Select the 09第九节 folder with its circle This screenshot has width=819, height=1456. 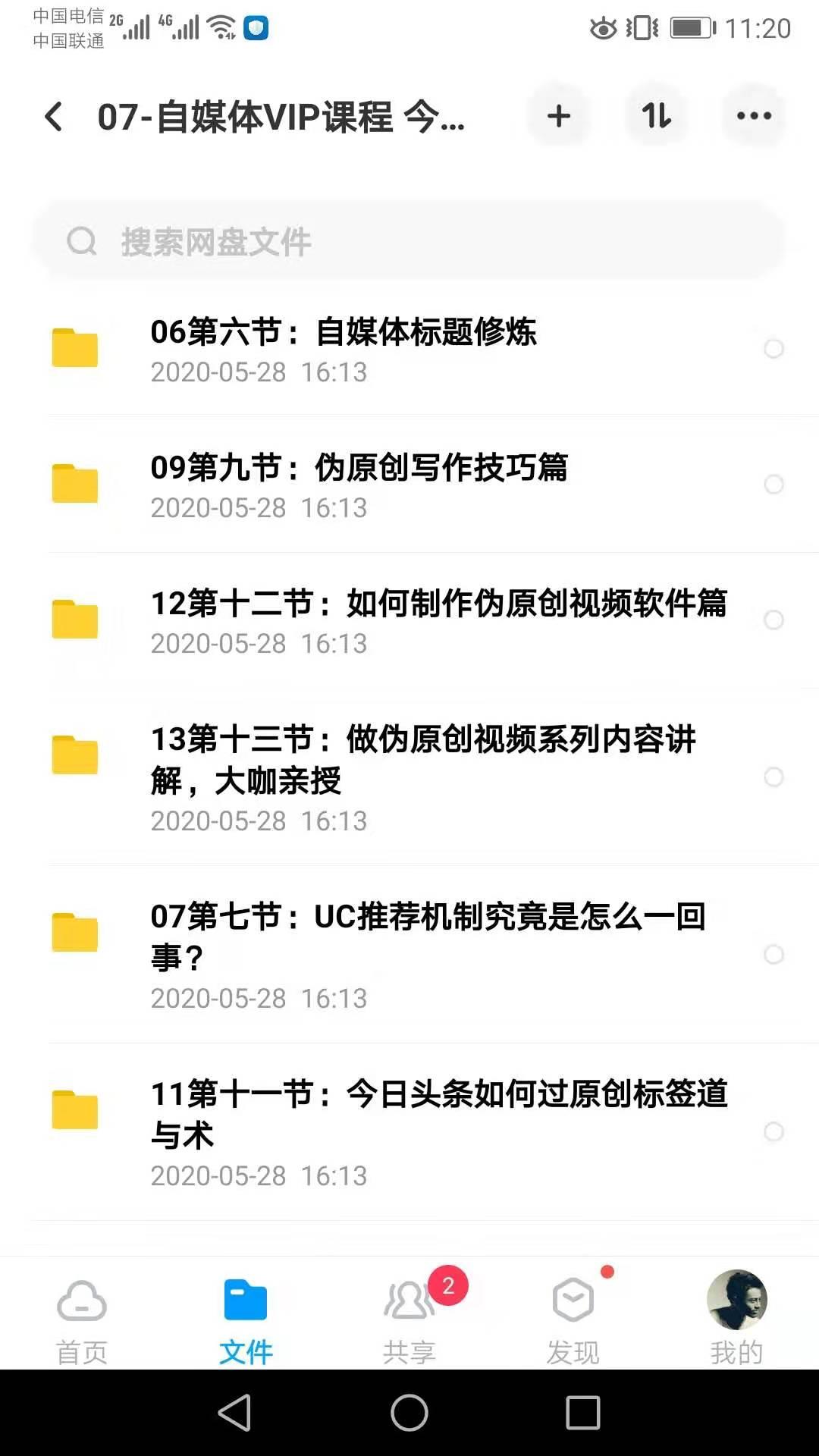[x=773, y=485]
